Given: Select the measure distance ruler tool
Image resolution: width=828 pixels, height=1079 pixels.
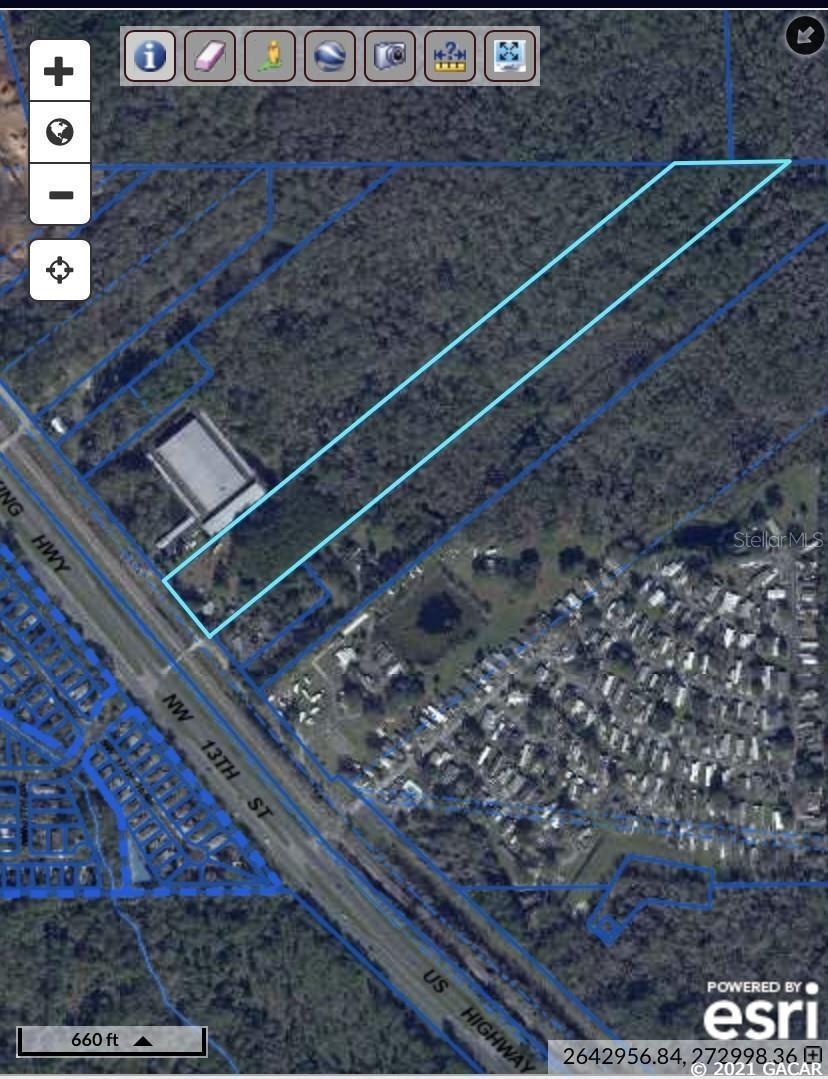Looking at the screenshot, I should coord(450,55).
